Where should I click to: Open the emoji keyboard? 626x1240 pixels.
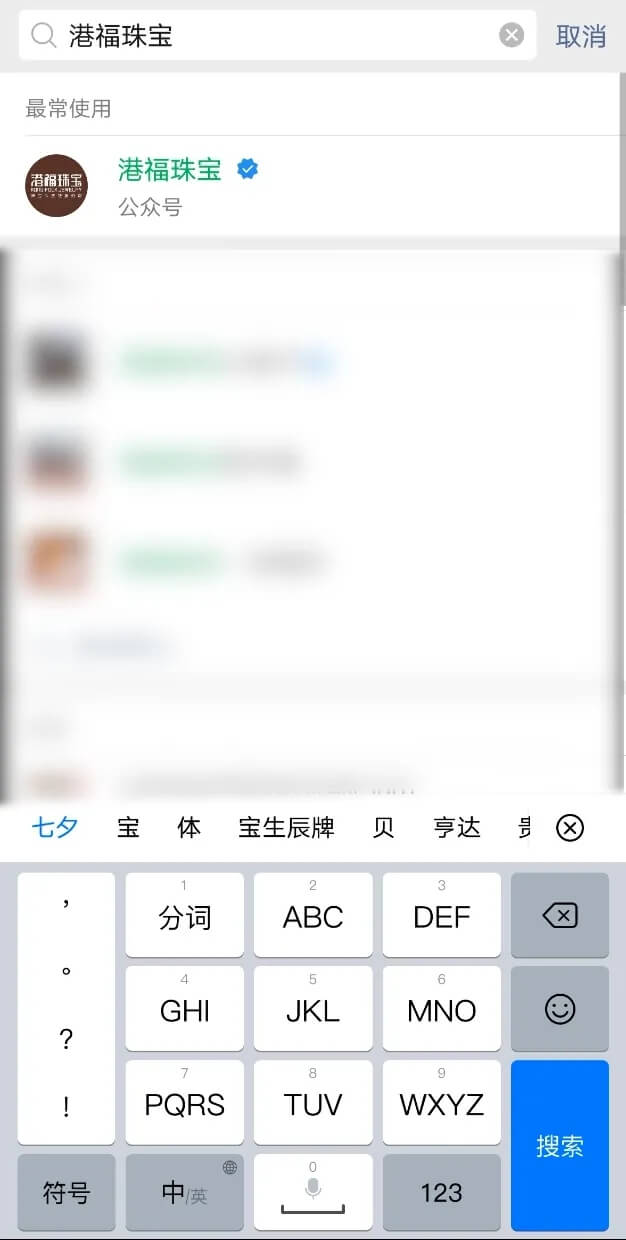pos(559,1008)
